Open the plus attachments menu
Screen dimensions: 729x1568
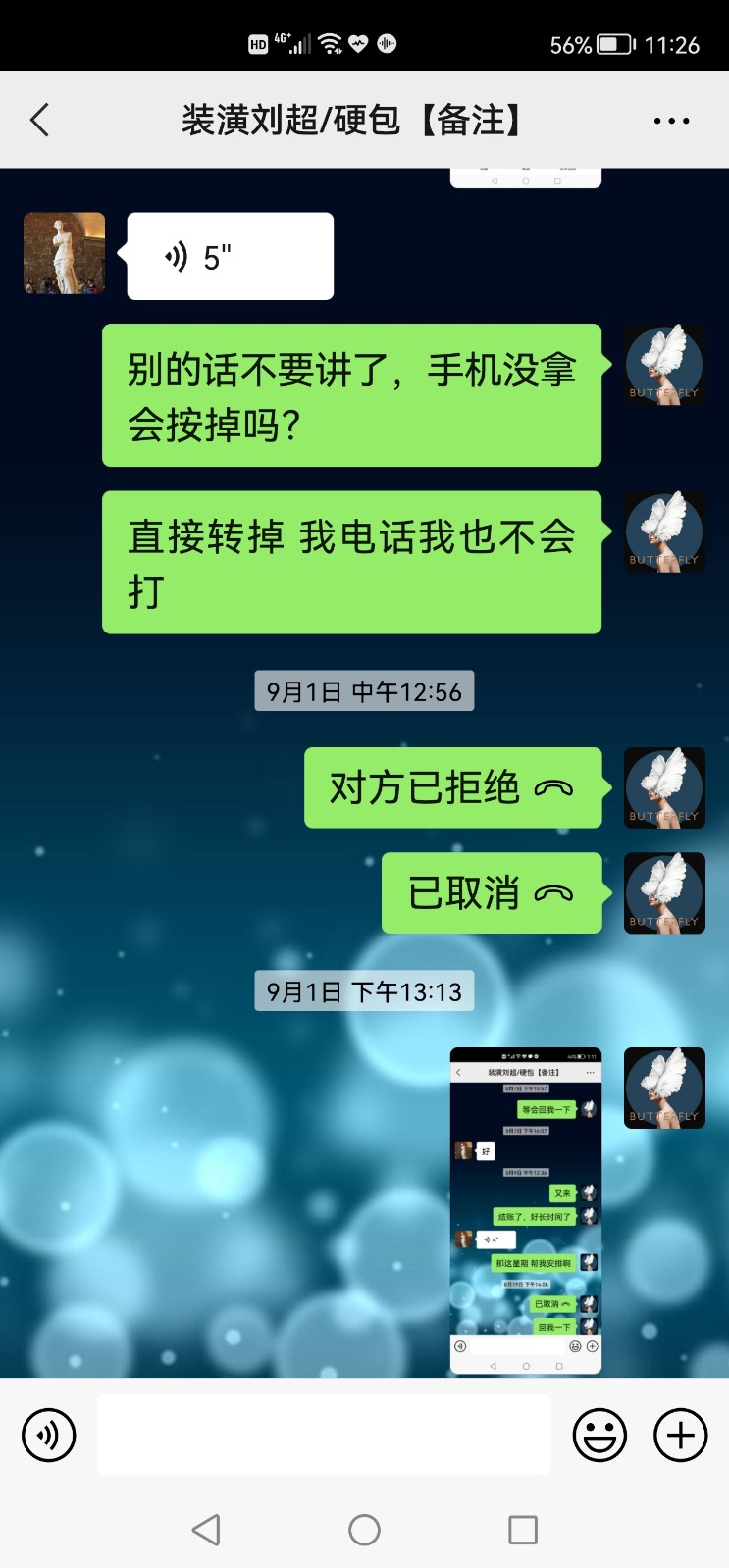tap(680, 1435)
